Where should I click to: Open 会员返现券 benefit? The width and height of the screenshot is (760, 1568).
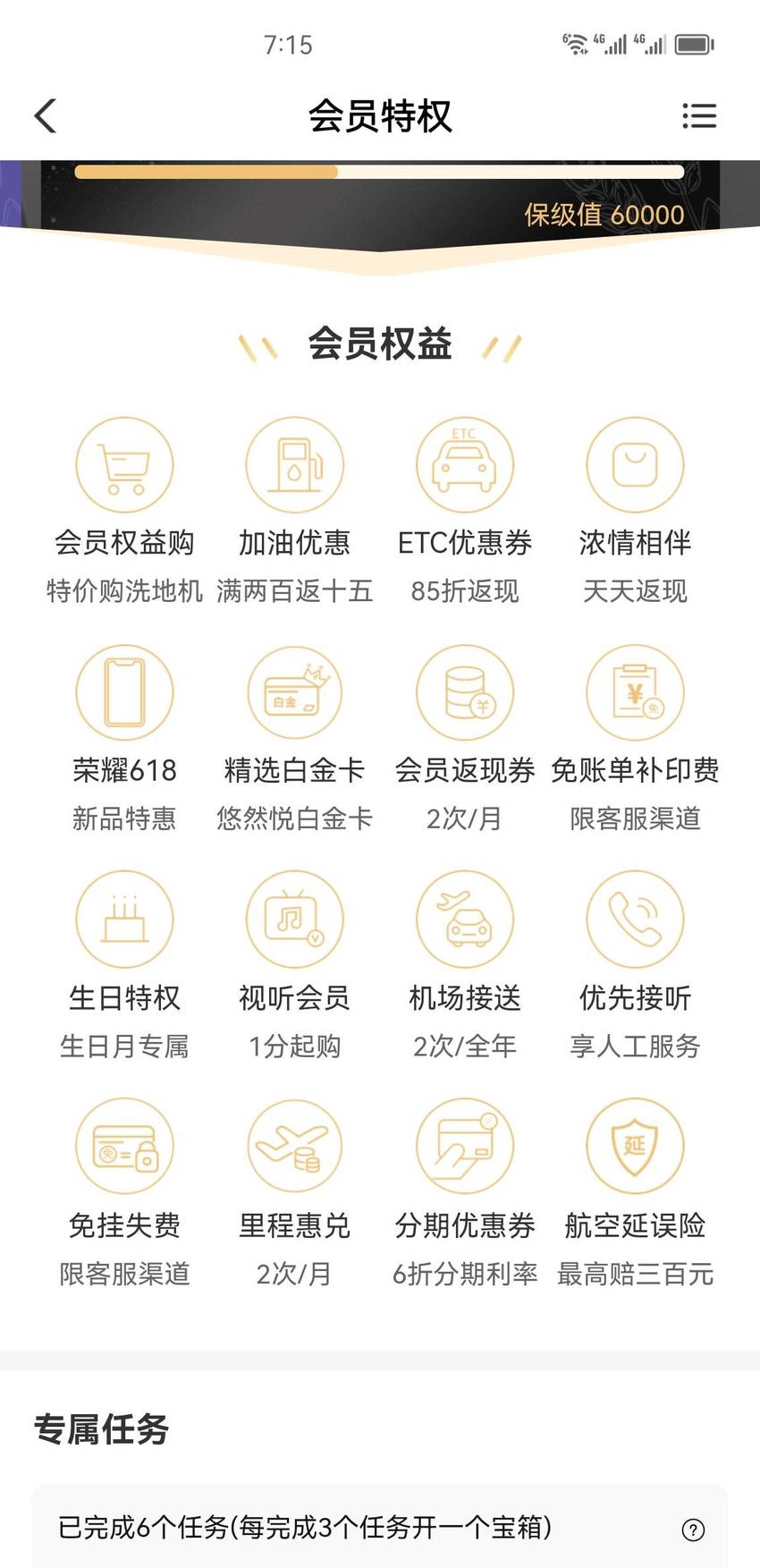click(465, 739)
